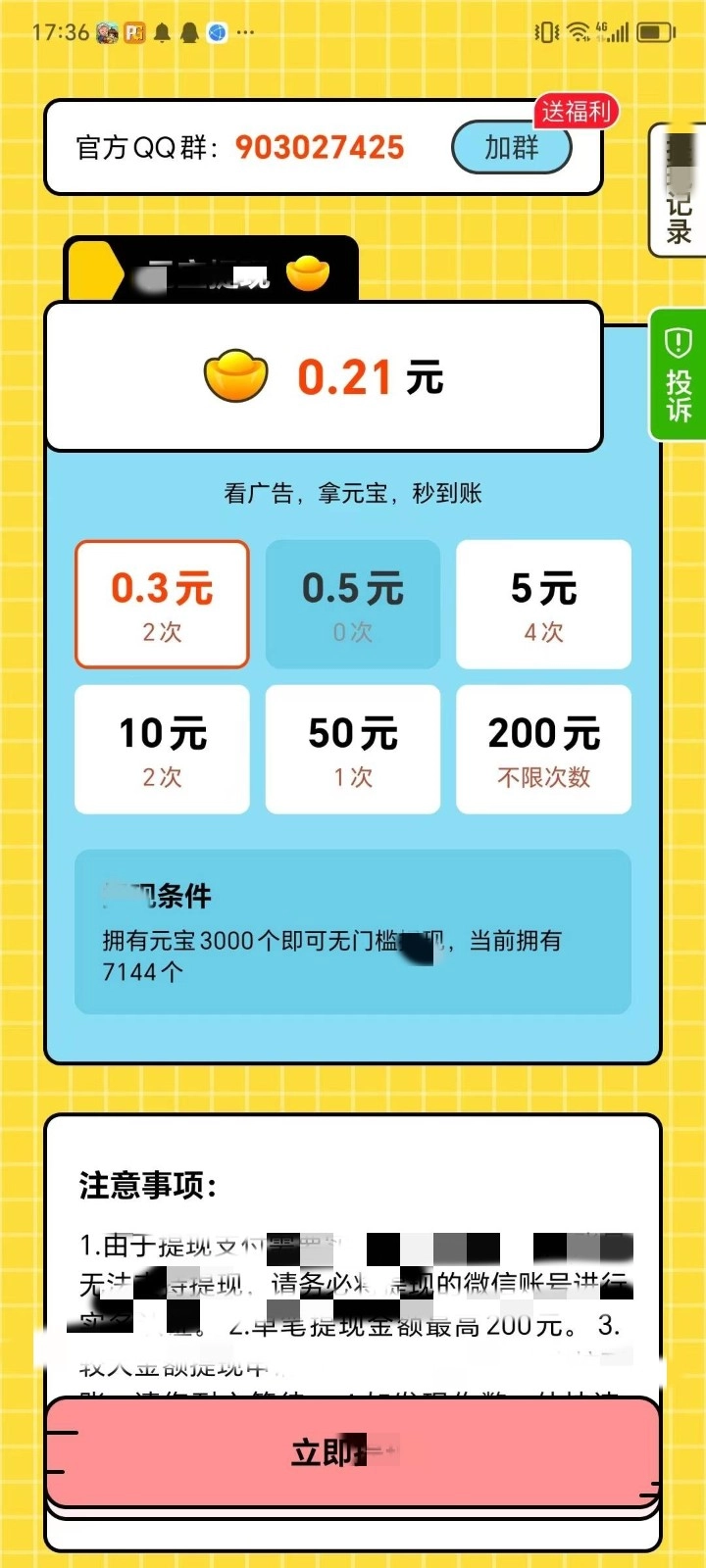This screenshot has height=1568, width=706.
Task: Tap the bell notification icon in status bar
Action: (160, 32)
